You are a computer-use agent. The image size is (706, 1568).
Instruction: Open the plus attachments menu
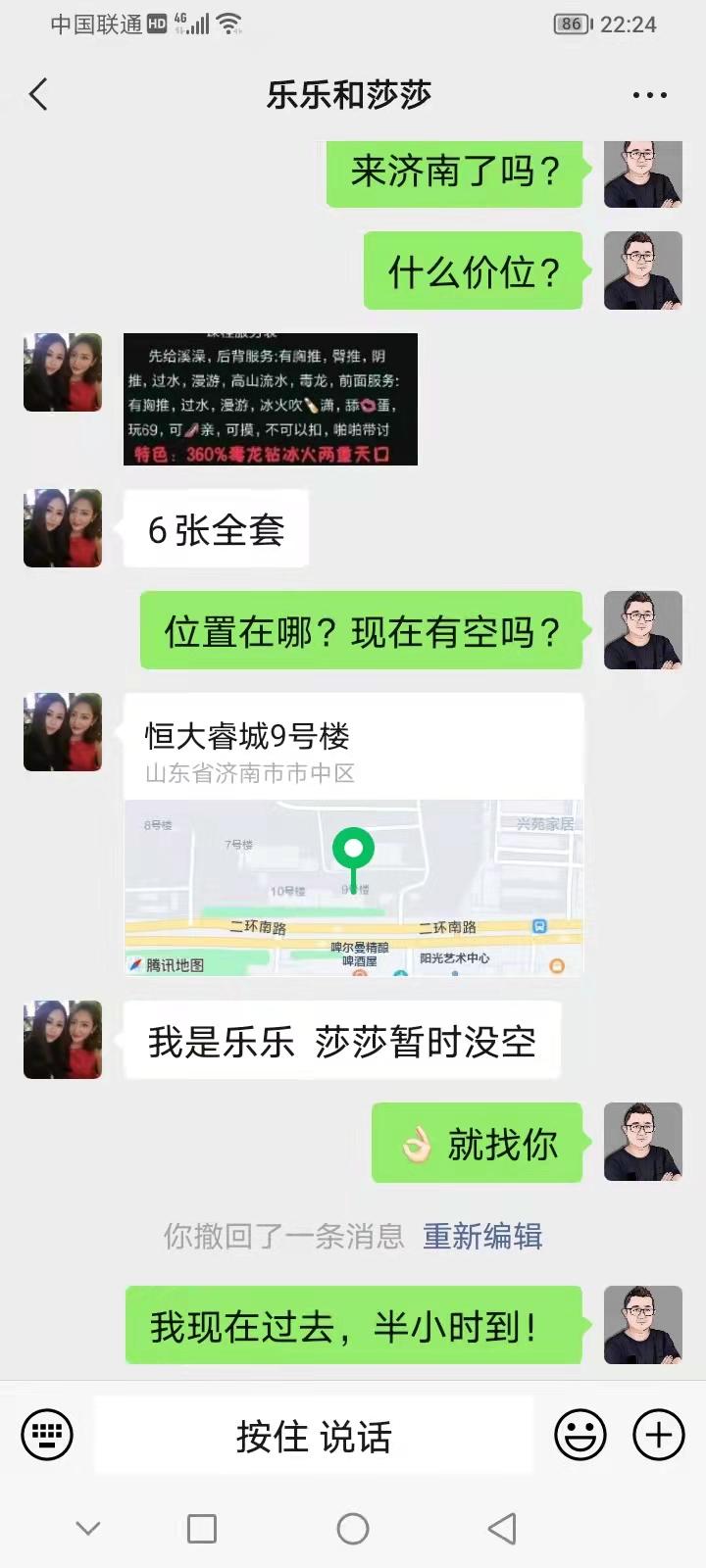(x=659, y=1436)
